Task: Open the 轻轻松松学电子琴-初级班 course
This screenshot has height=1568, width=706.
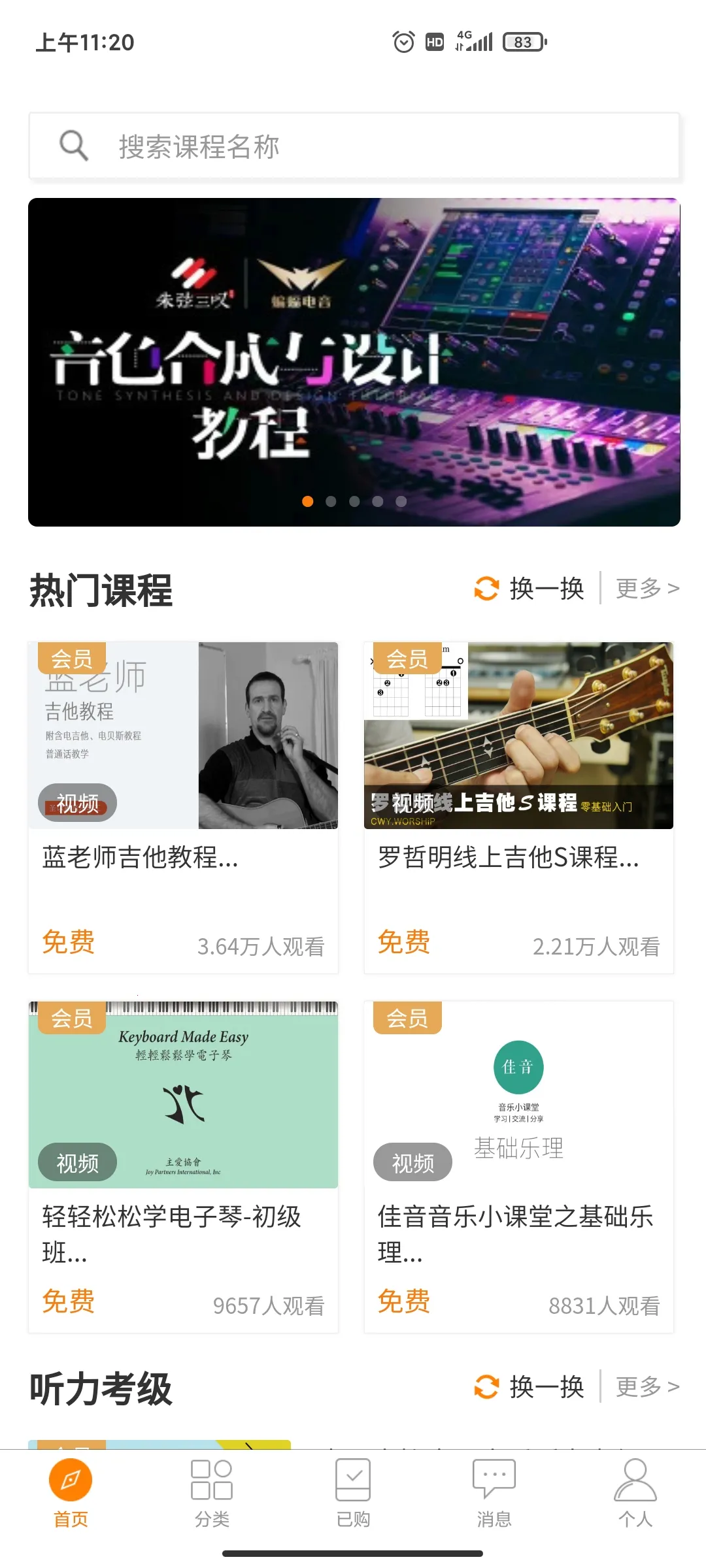Action: coord(183,1166)
